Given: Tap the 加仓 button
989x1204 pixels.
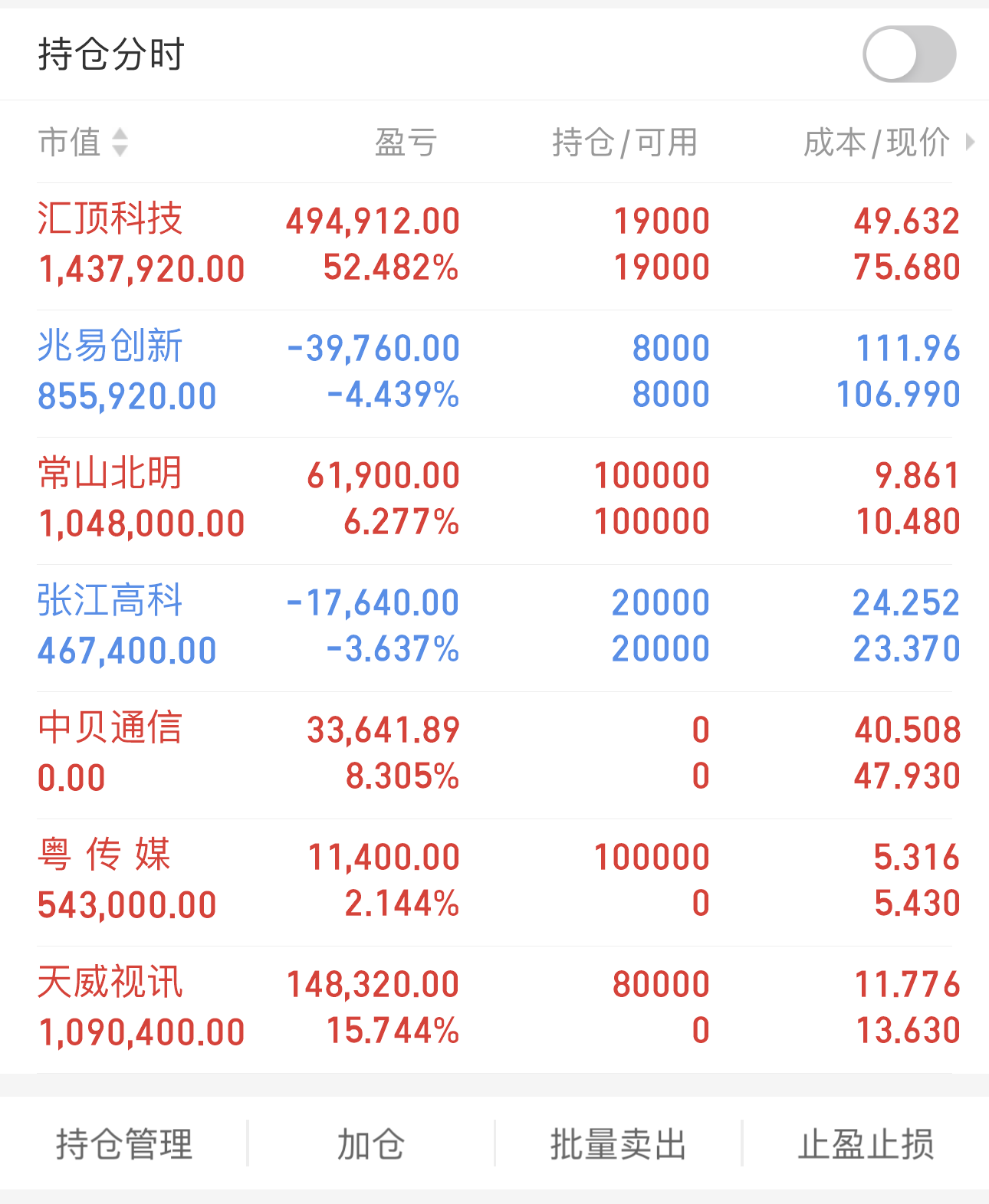Looking at the screenshot, I should coord(371,1143).
